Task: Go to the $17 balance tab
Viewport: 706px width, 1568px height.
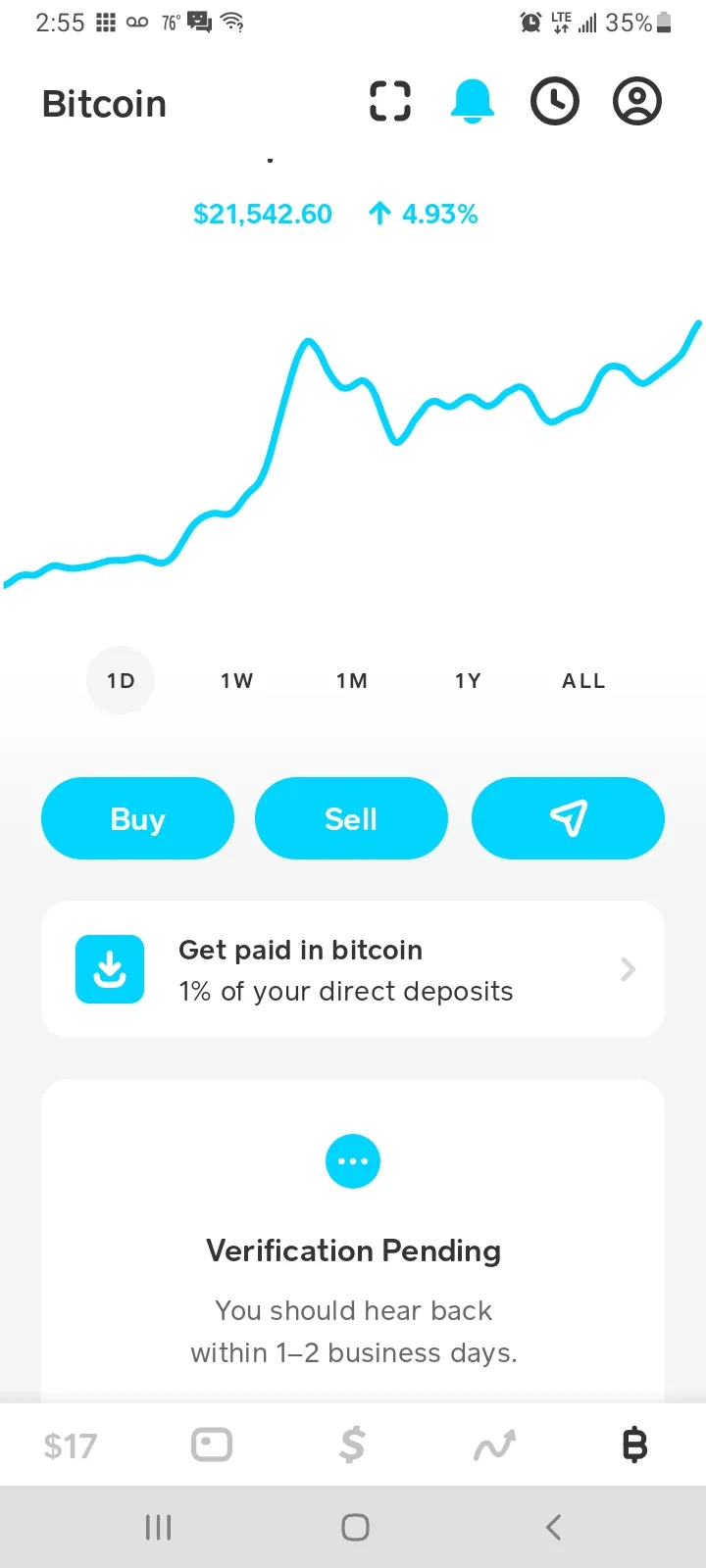Action: 71,1445
